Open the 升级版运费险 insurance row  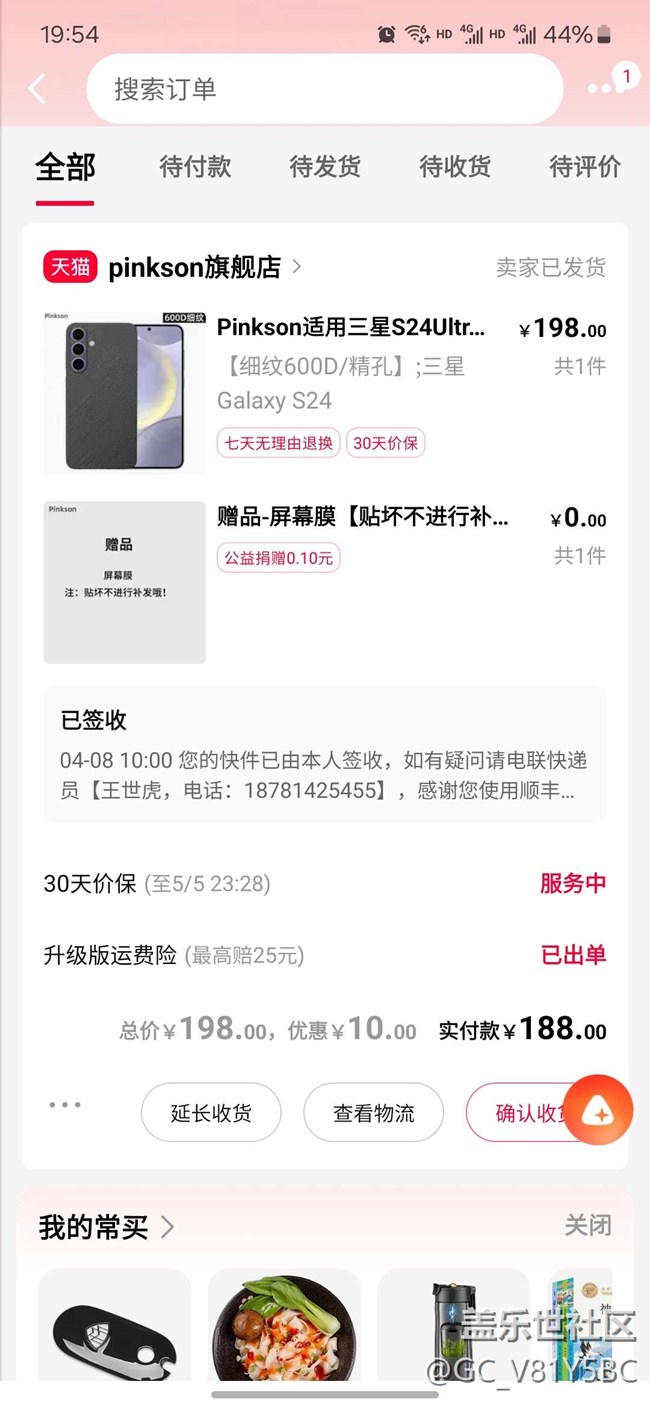pos(324,955)
